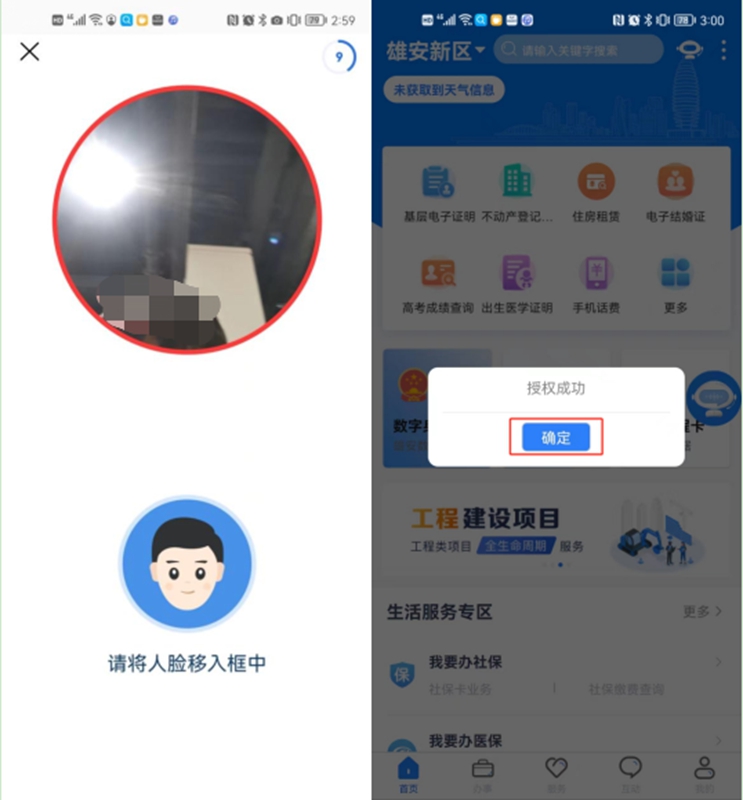Close the face verification screen
The width and height of the screenshot is (743, 800).
tap(30, 52)
